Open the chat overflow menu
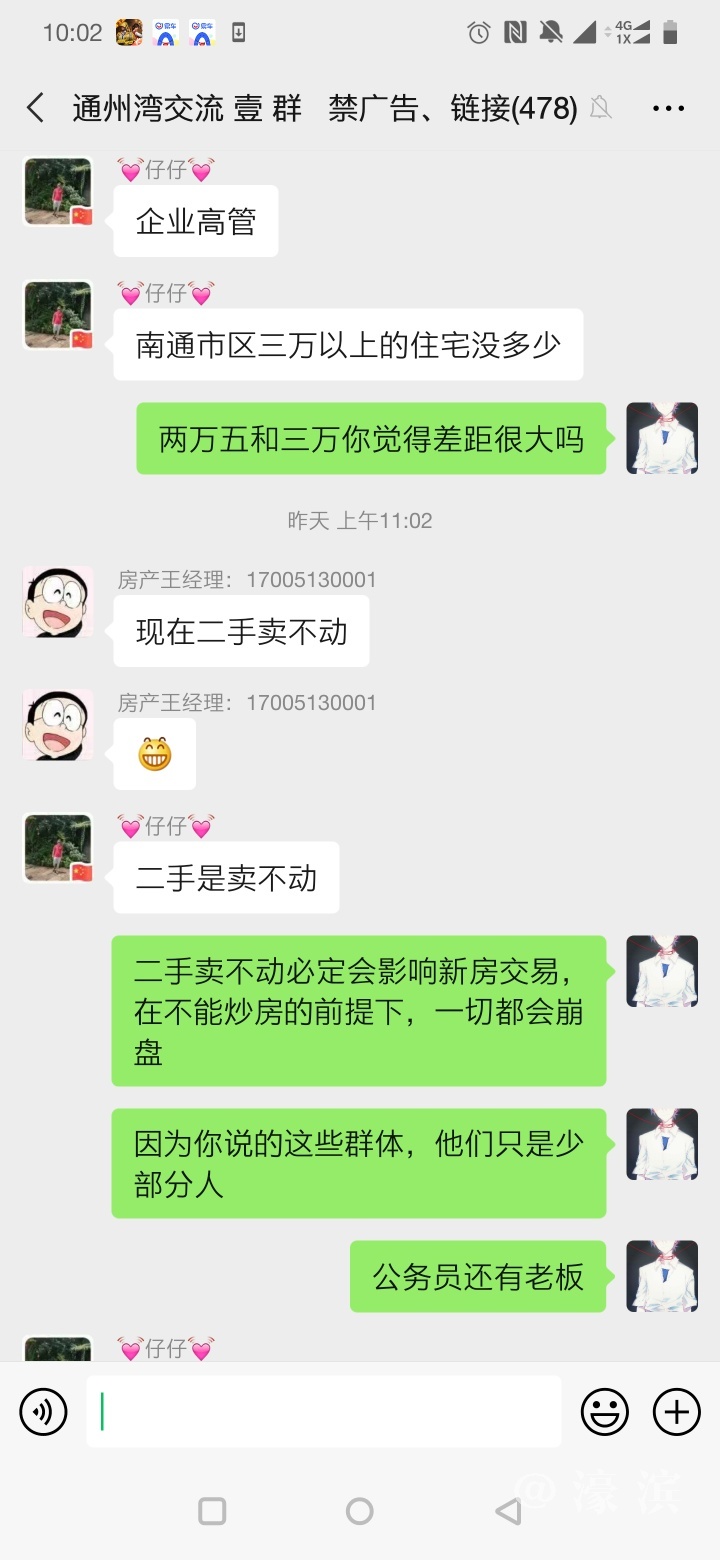 pyautogui.click(x=668, y=108)
